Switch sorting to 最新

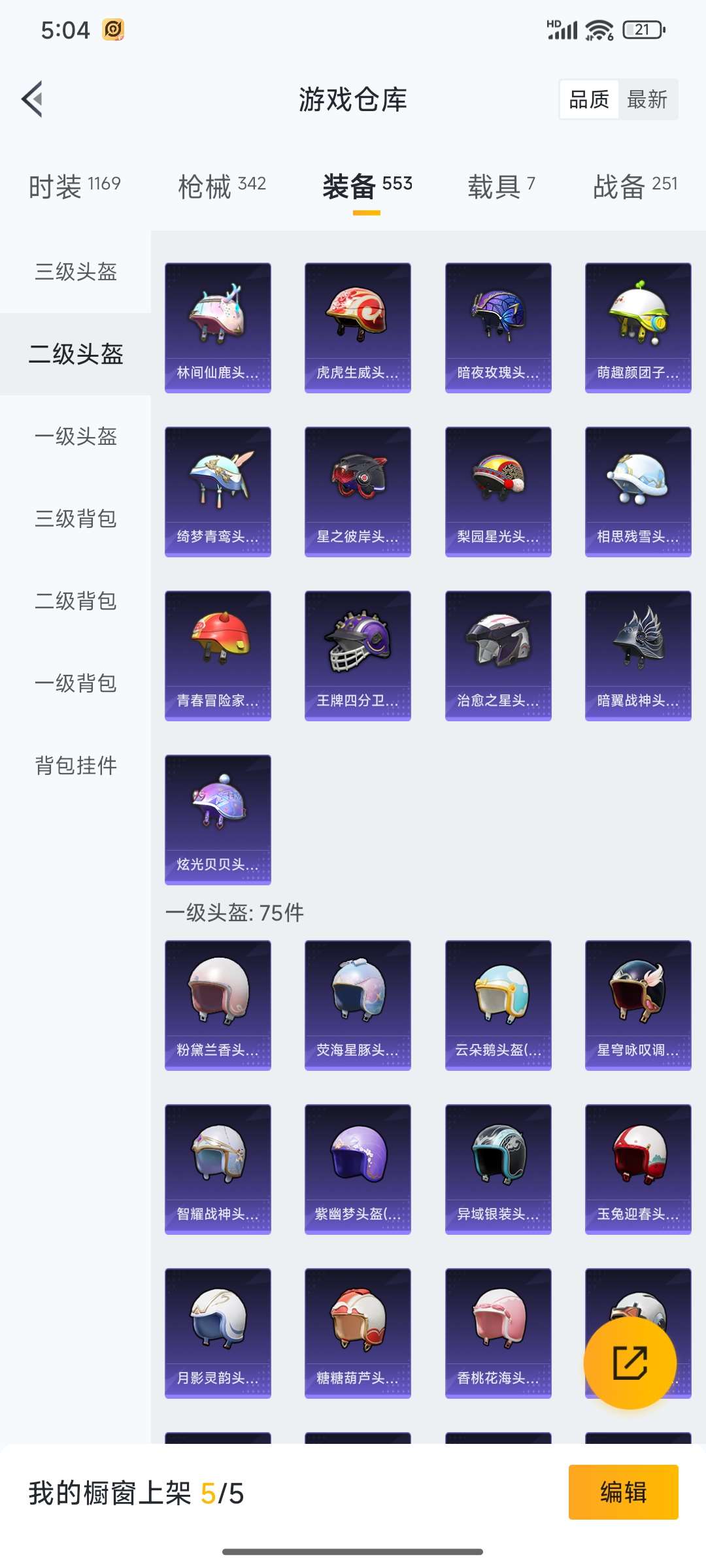648,99
